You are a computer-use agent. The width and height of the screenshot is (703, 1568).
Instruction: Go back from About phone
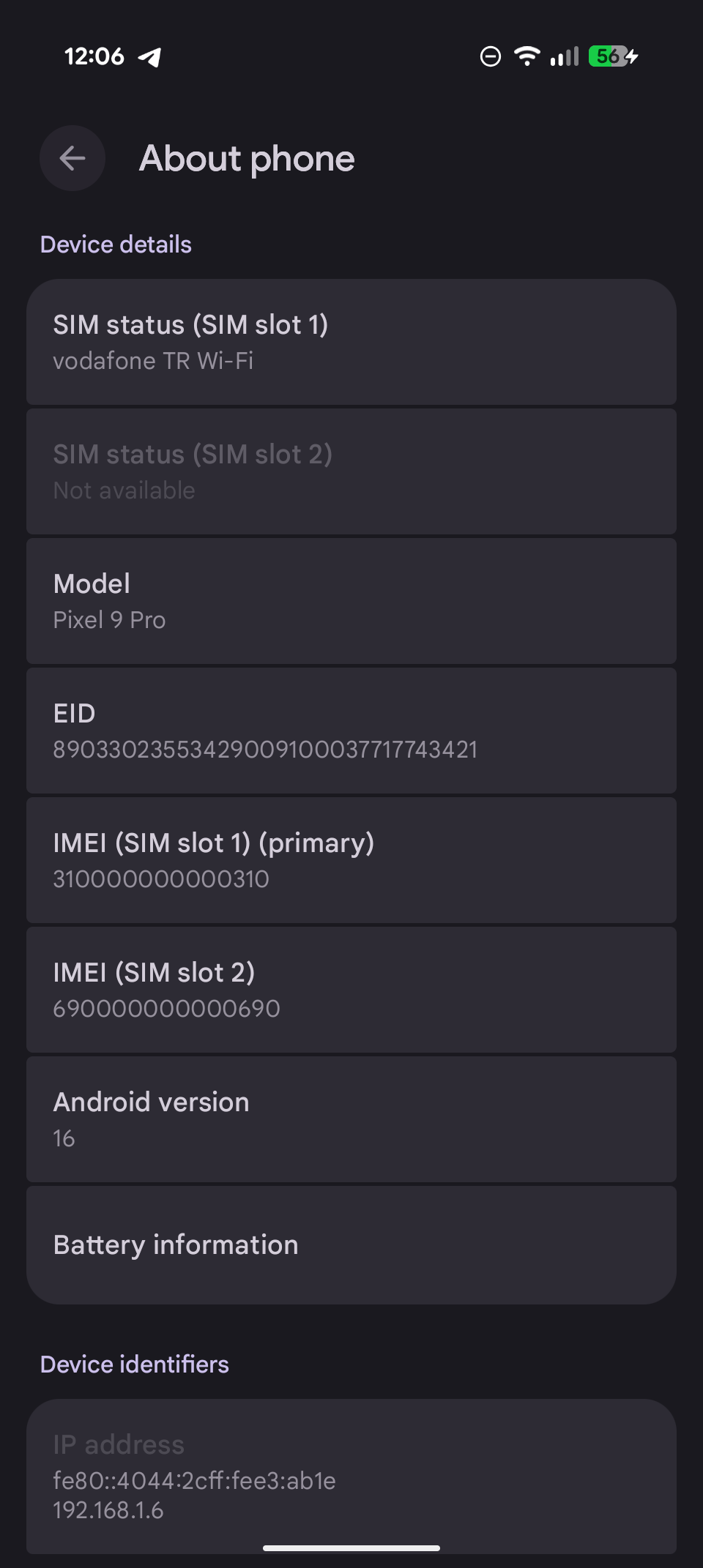(72, 158)
